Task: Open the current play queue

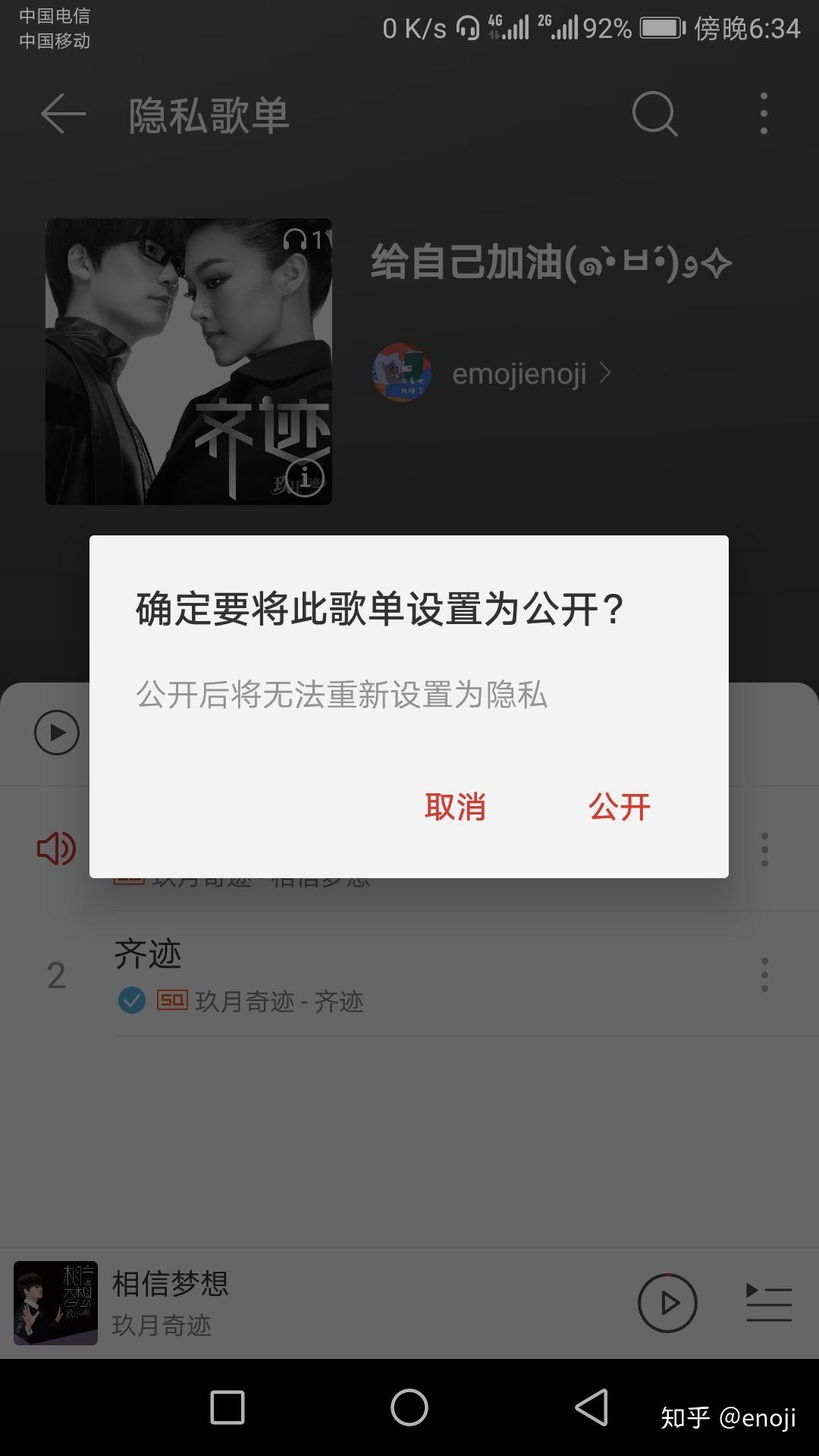Action: coord(769,1303)
